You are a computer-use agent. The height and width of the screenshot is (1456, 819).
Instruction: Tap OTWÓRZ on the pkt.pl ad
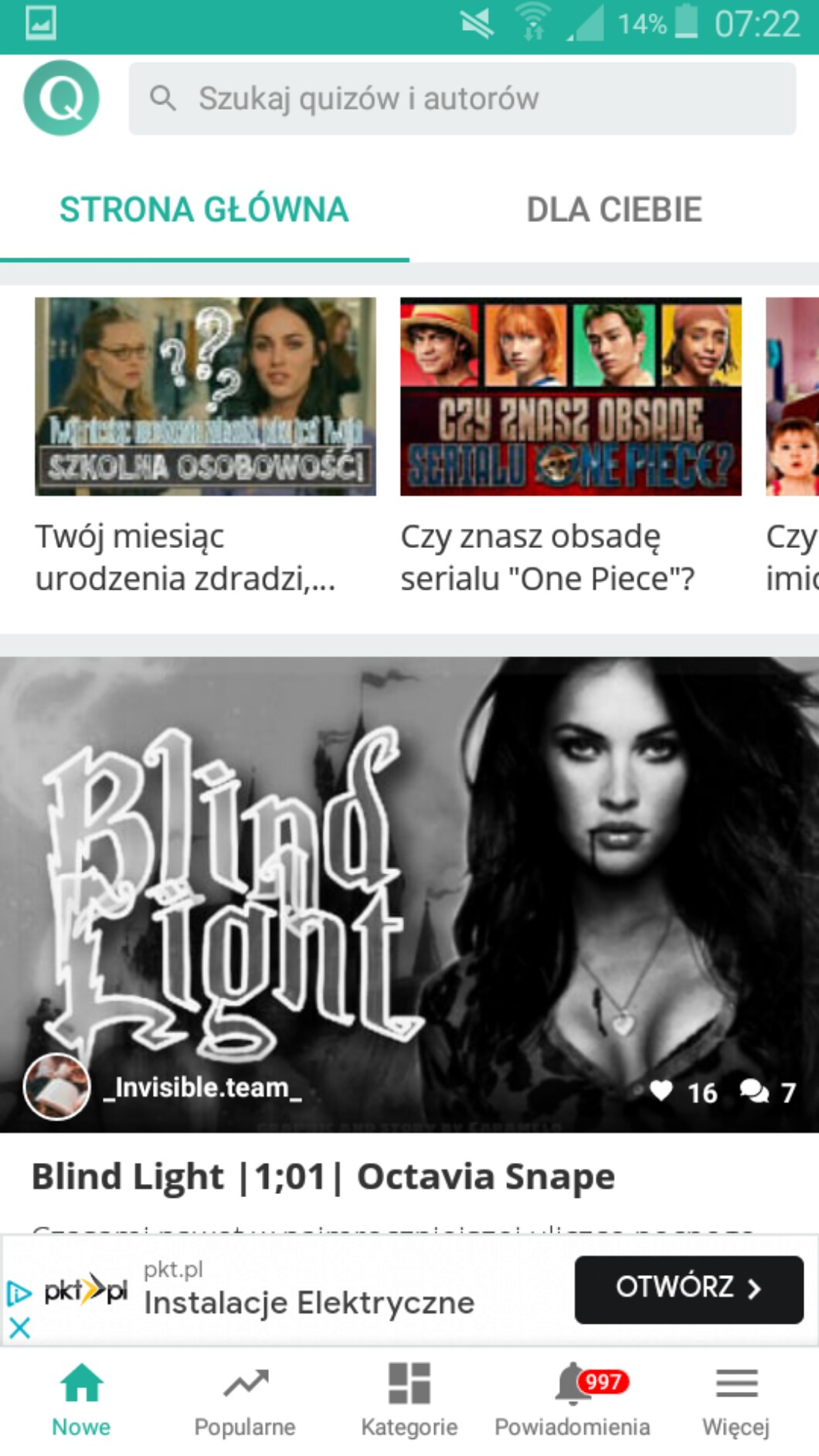(x=688, y=1288)
